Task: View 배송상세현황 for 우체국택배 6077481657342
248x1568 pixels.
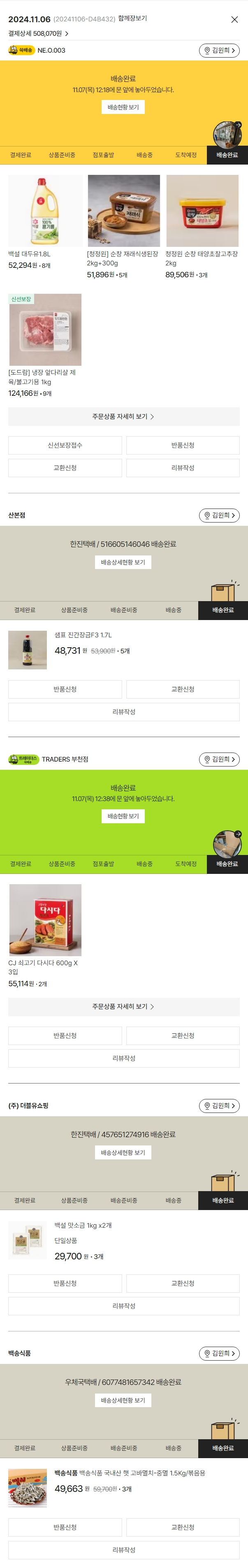Action: [123, 1400]
